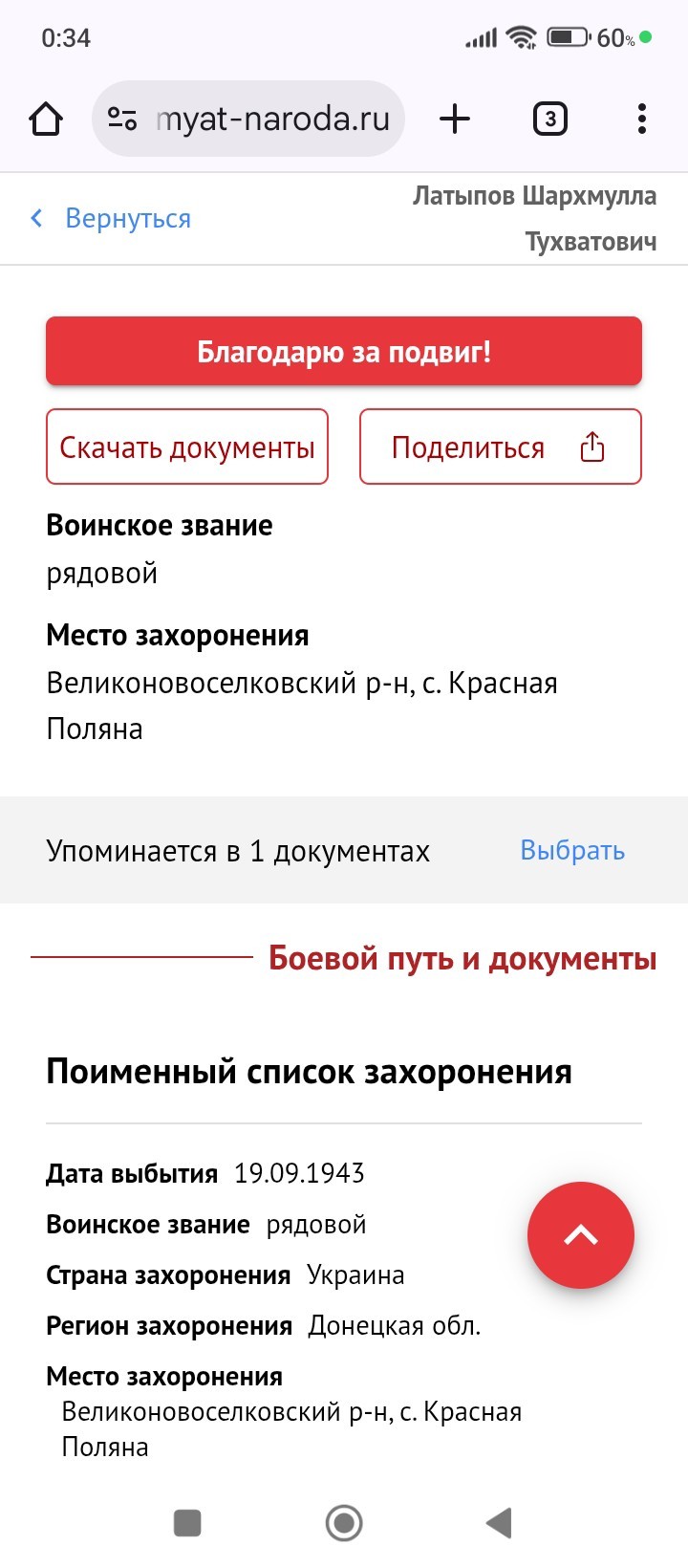This screenshot has width=688, height=1568.
Task: Tap Выбрать next to mentioned documents
Action: pos(572,851)
